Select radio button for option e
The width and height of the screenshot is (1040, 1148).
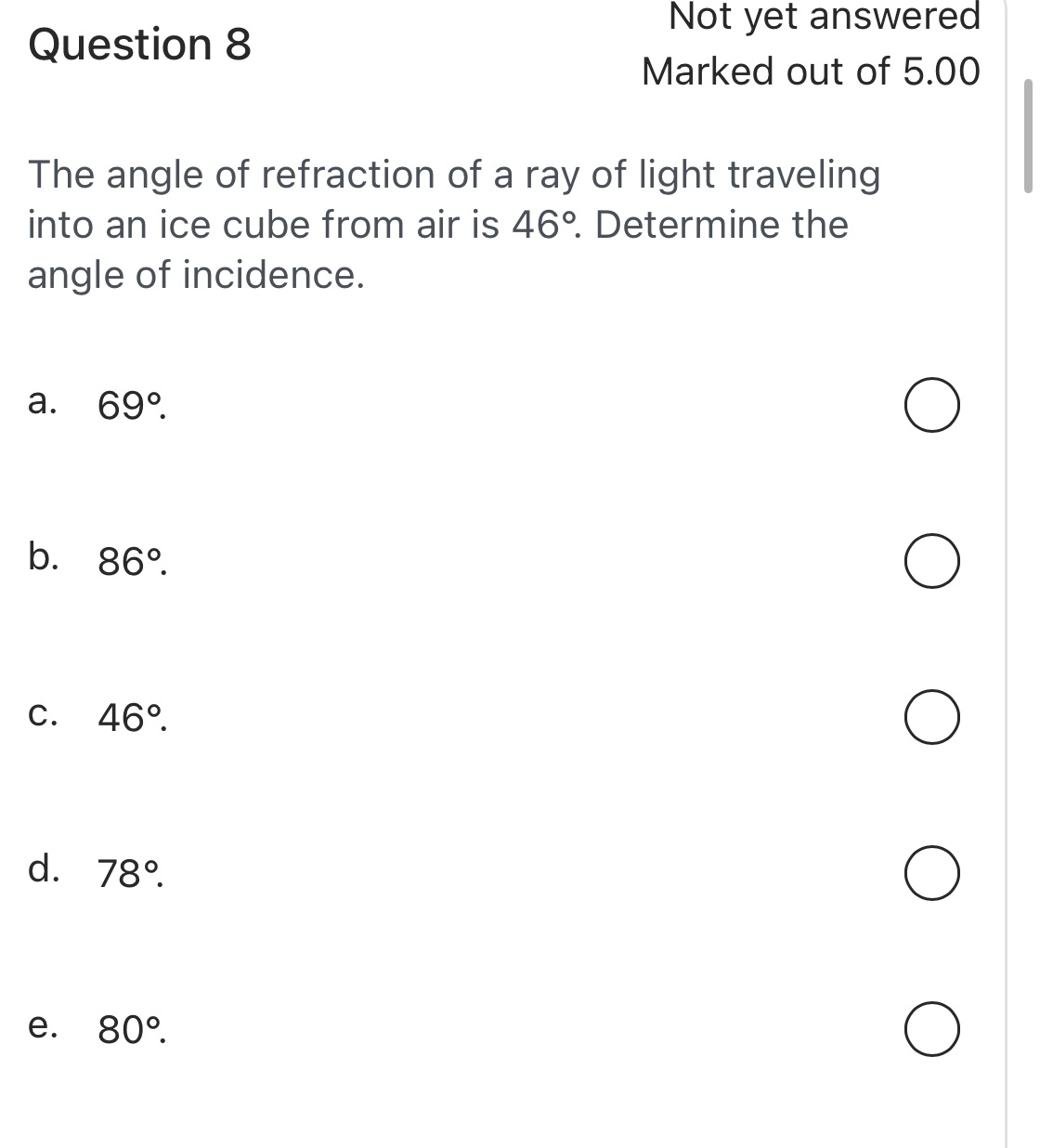pyautogui.click(x=931, y=1027)
